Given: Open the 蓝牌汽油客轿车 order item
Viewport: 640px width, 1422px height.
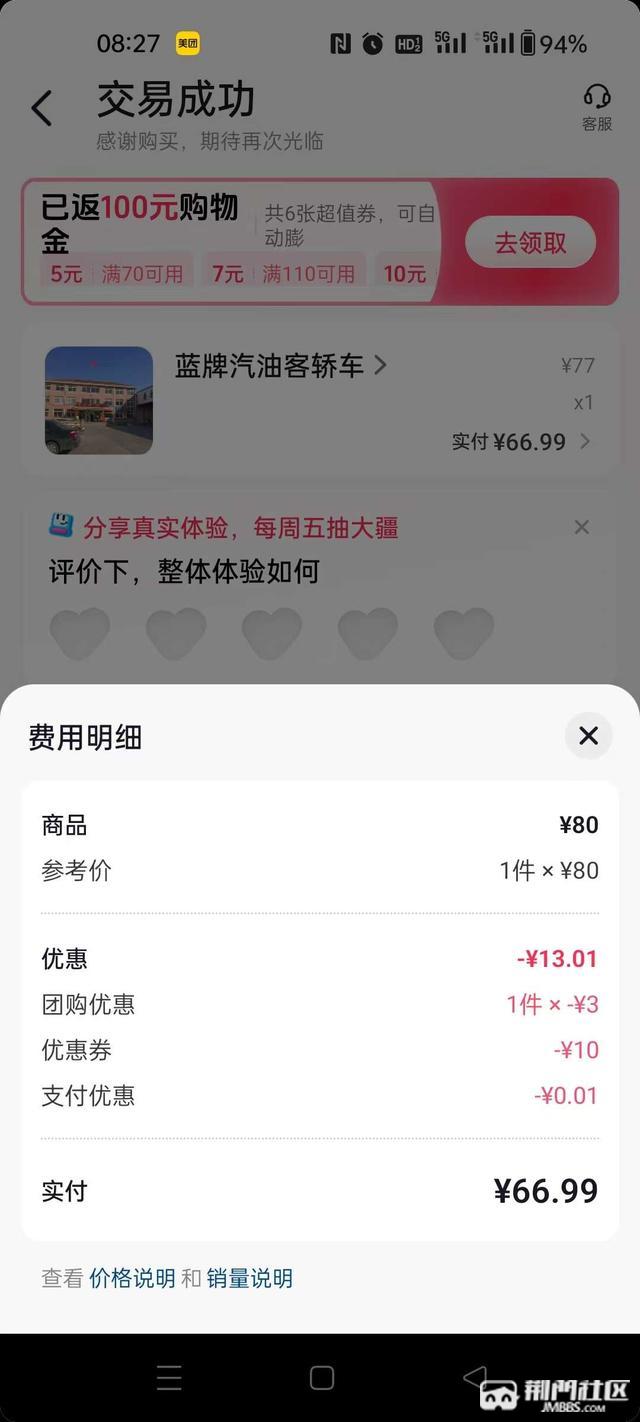Looking at the screenshot, I should [x=270, y=366].
